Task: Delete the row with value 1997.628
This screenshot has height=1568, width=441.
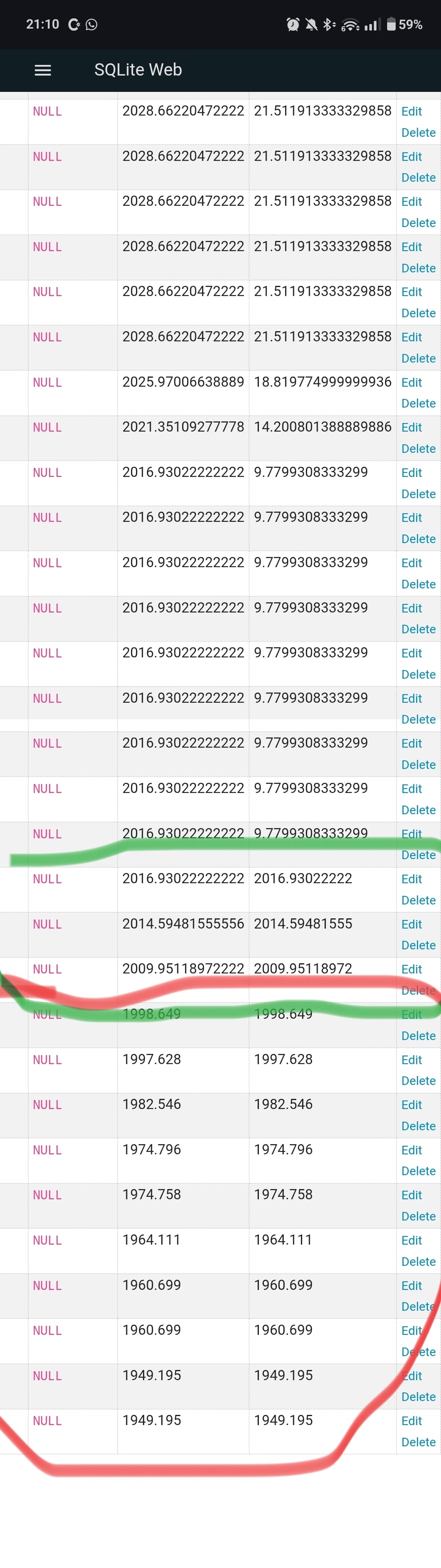Action: [x=418, y=1080]
